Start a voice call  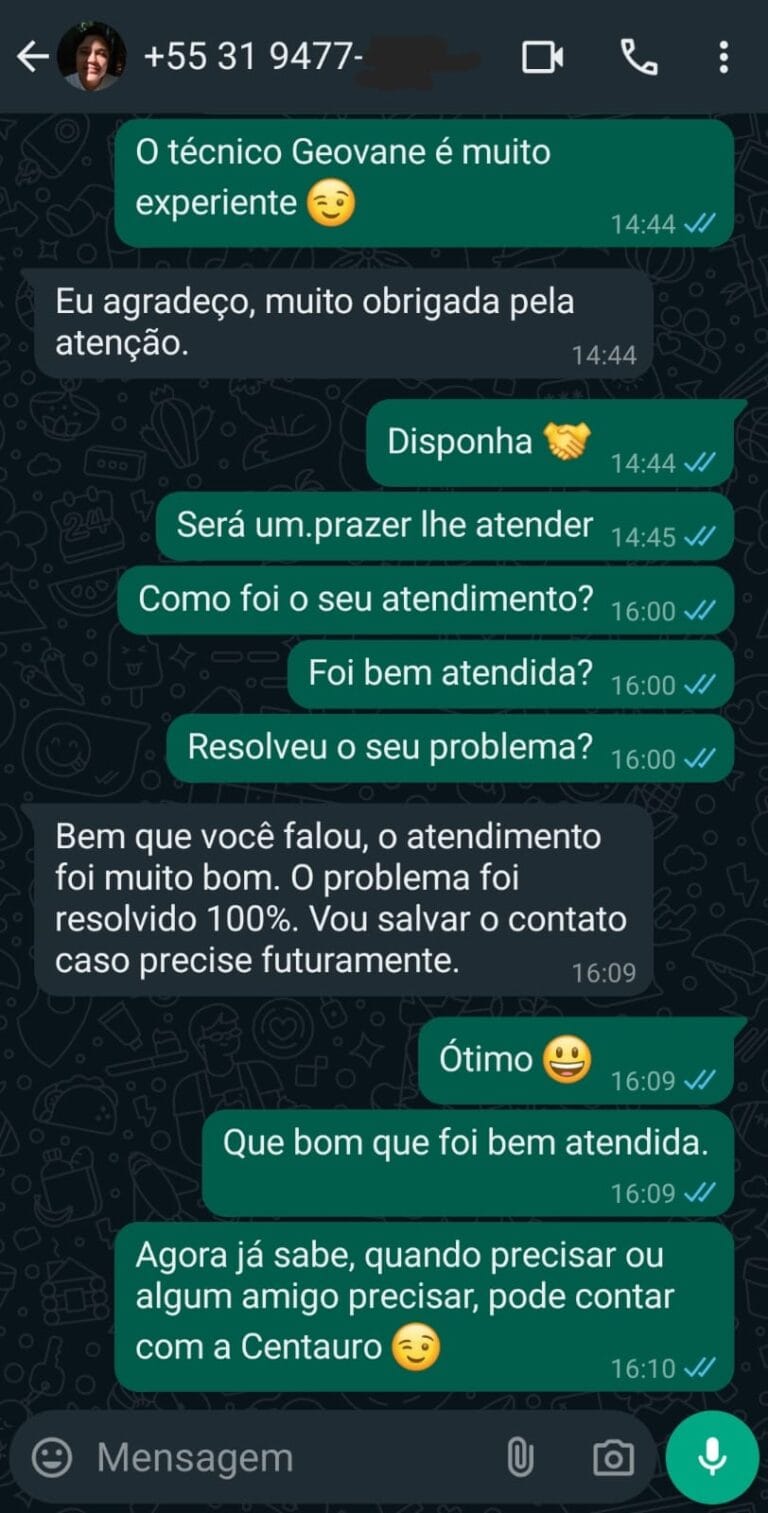639,57
